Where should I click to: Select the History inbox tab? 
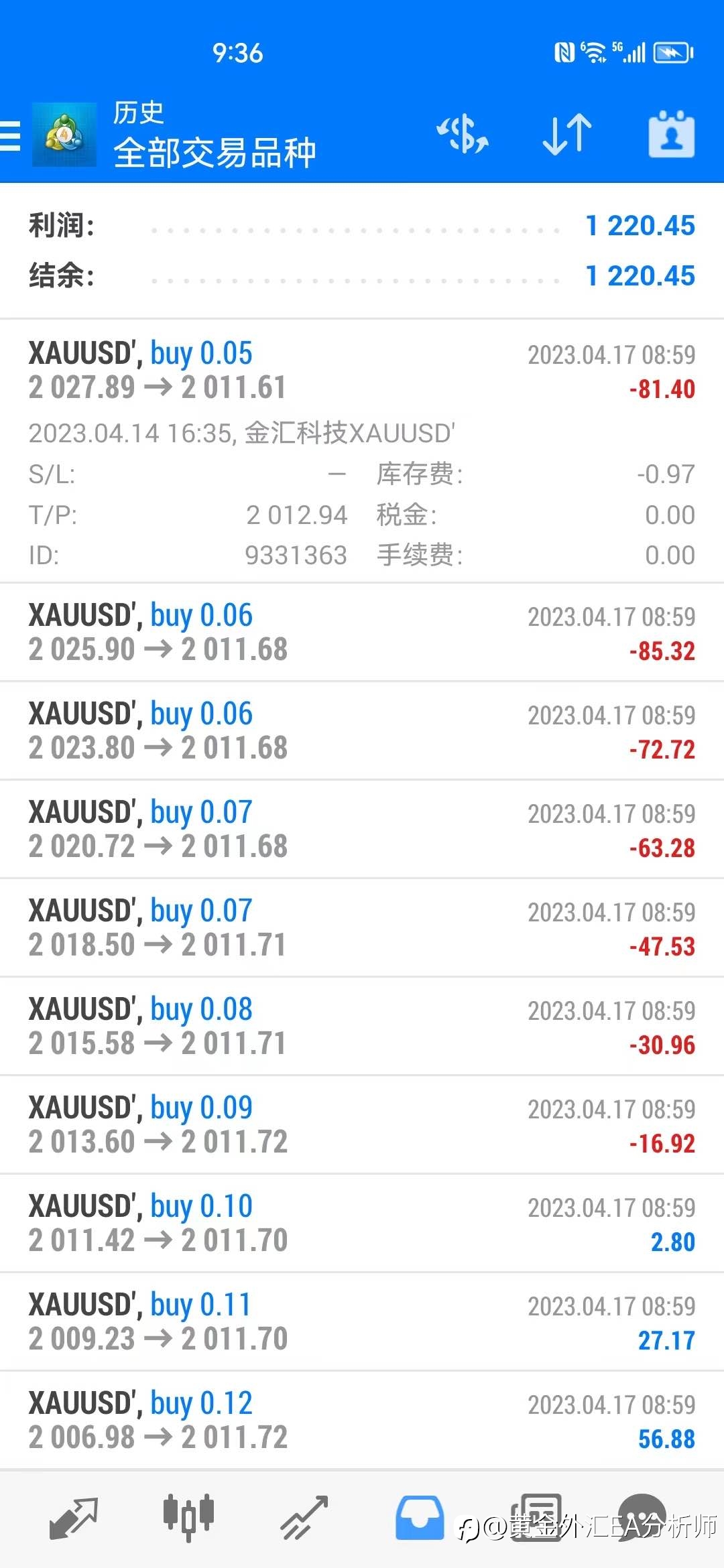pos(420,1518)
